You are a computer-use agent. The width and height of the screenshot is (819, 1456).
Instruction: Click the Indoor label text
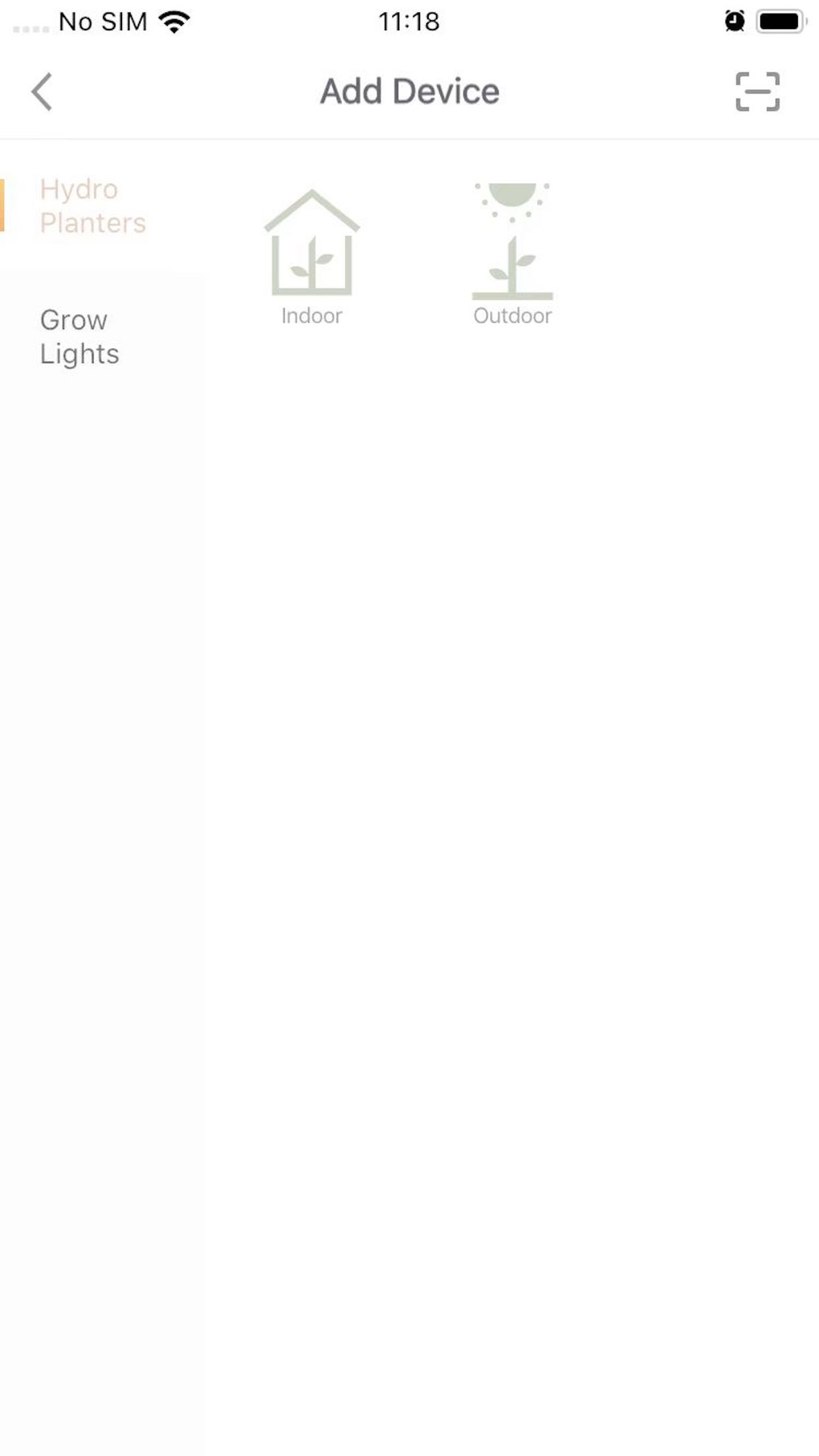tap(312, 315)
